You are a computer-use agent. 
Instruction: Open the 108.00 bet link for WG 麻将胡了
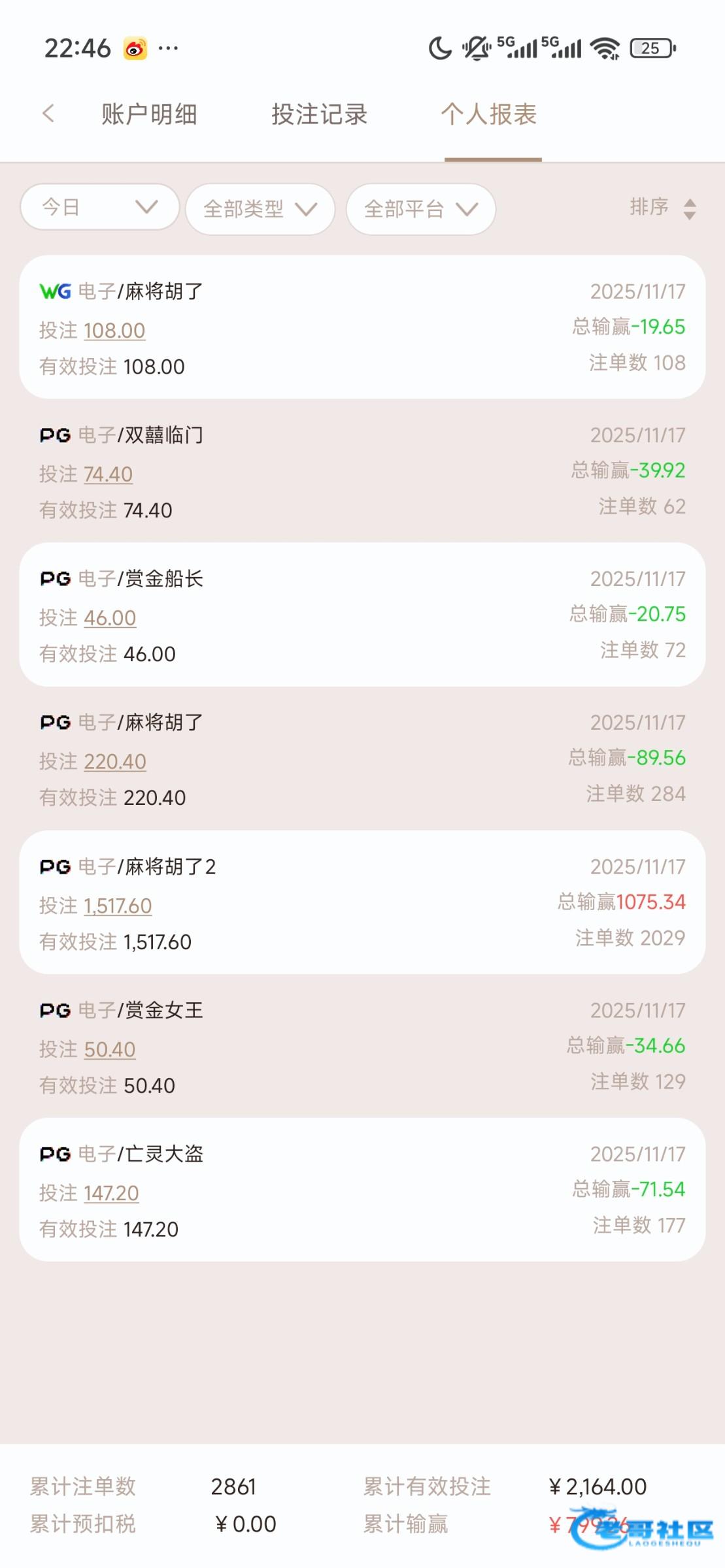(114, 331)
